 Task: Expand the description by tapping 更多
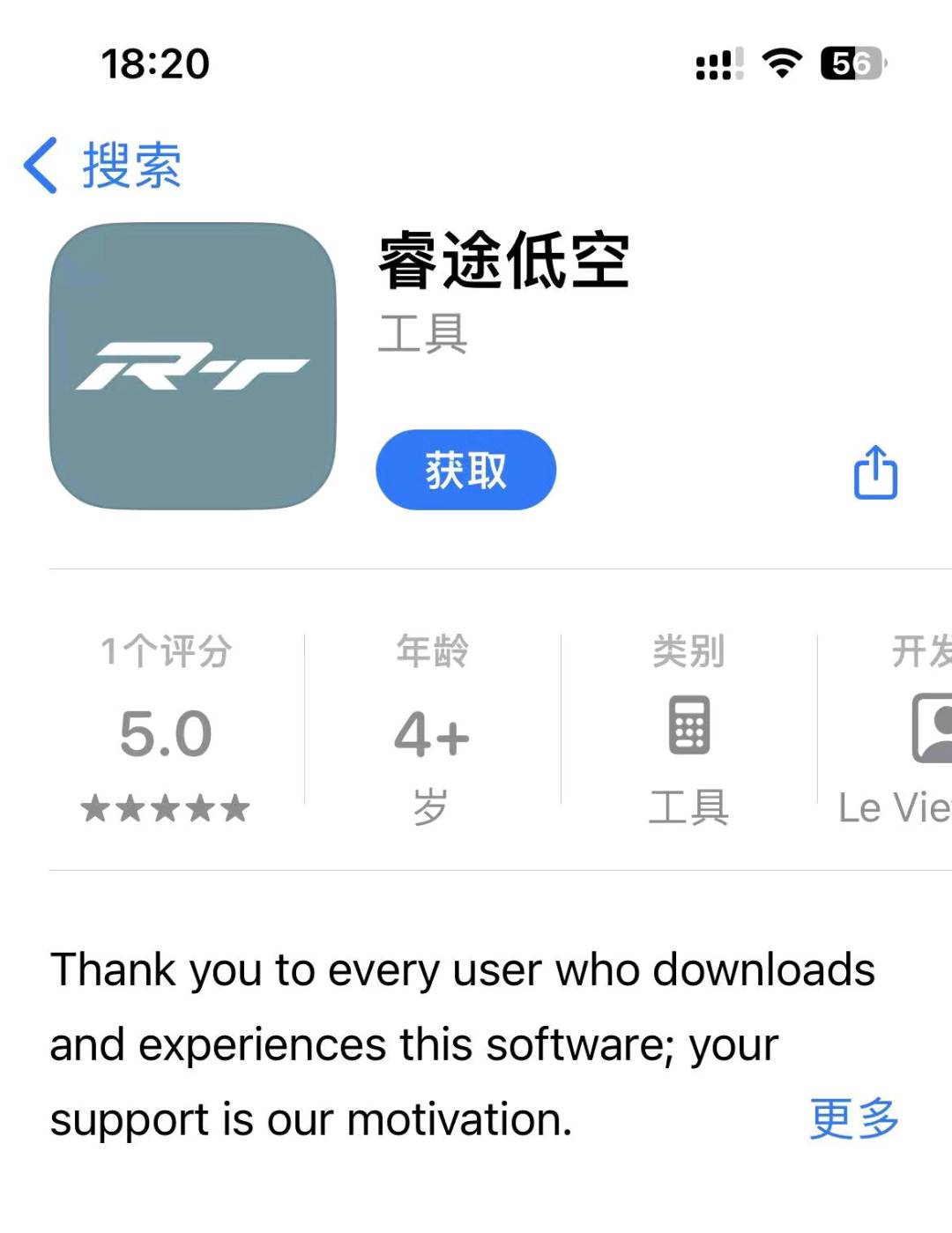click(x=853, y=1118)
